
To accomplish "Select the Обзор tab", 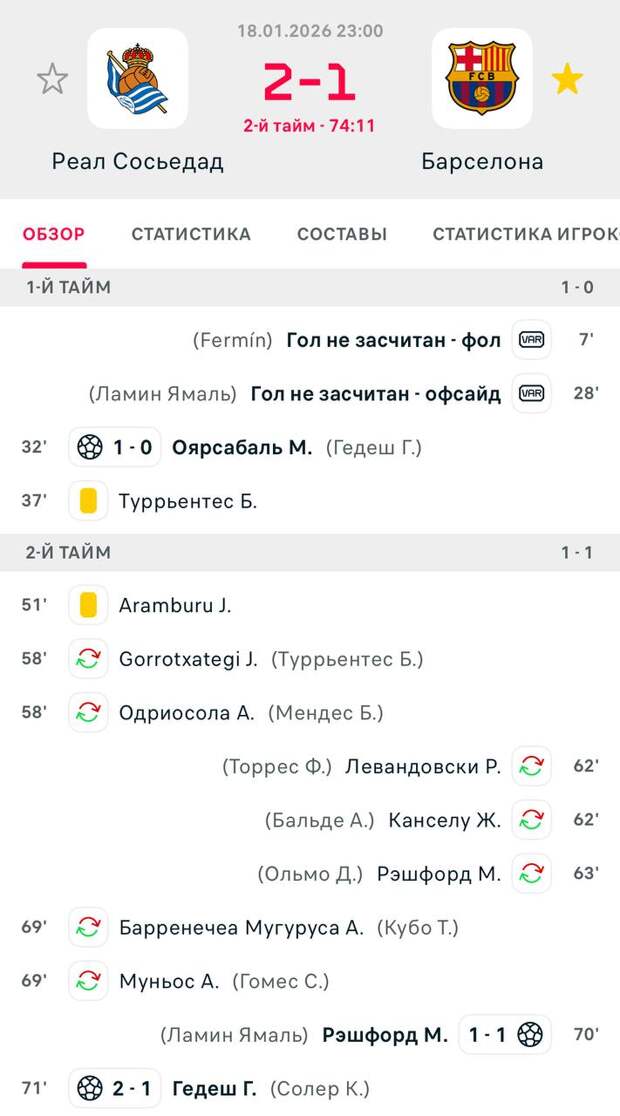I will pos(54,234).
